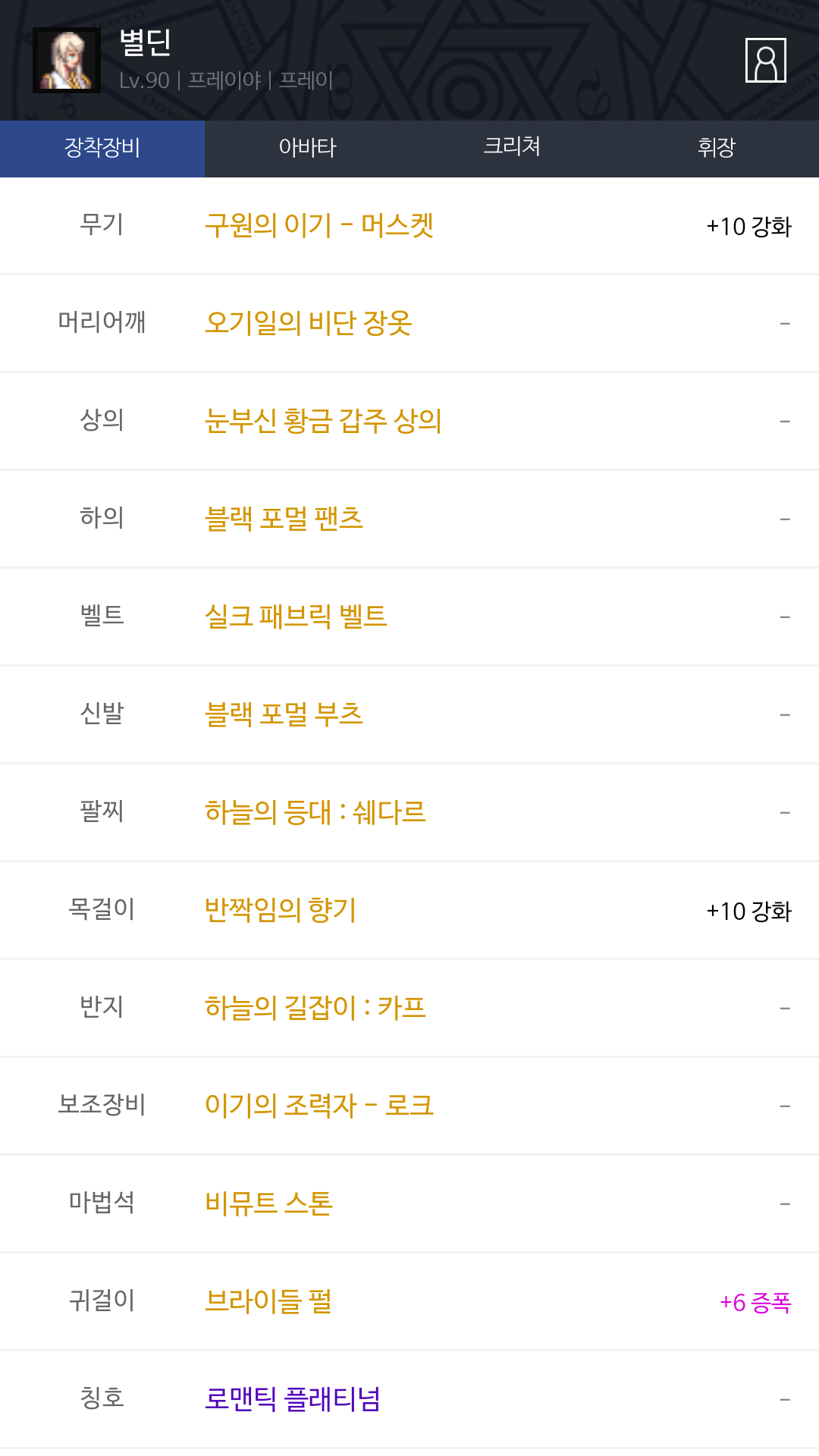Switch to the 크리쳐 tab
The image size is (819, 1456).
point(512,148)
